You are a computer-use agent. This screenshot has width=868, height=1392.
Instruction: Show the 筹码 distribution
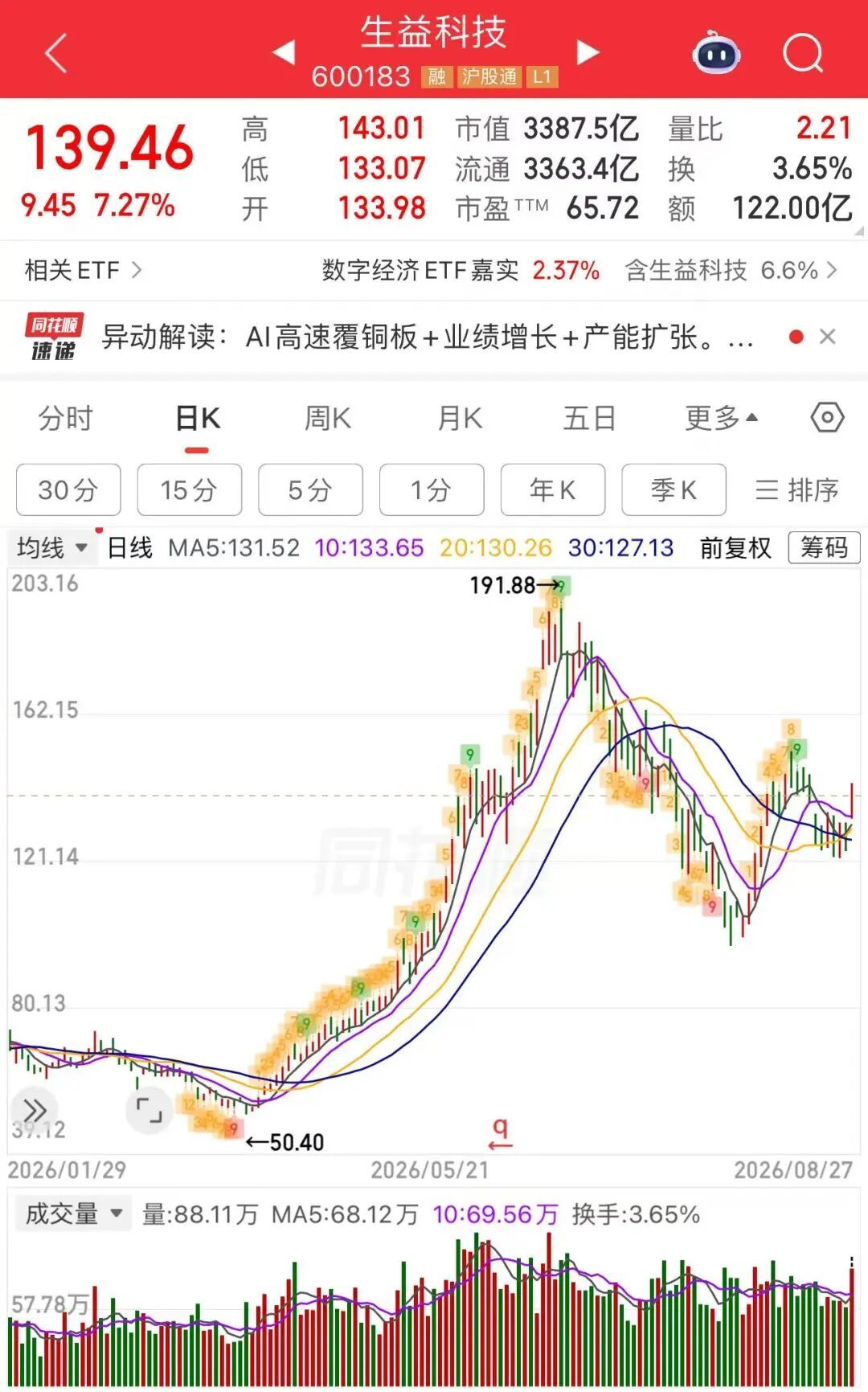(x=824, y=547)
